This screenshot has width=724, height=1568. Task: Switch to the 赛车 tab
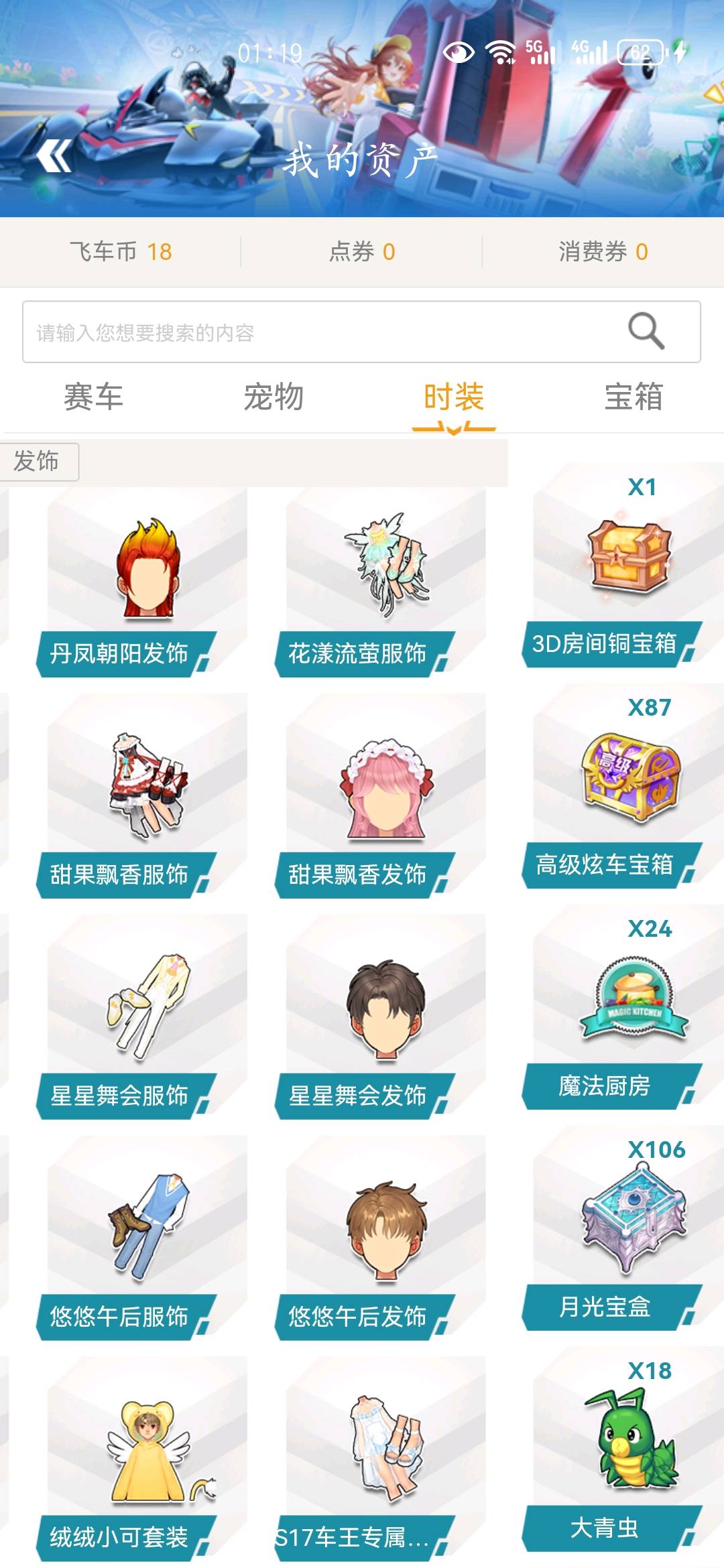93,397
